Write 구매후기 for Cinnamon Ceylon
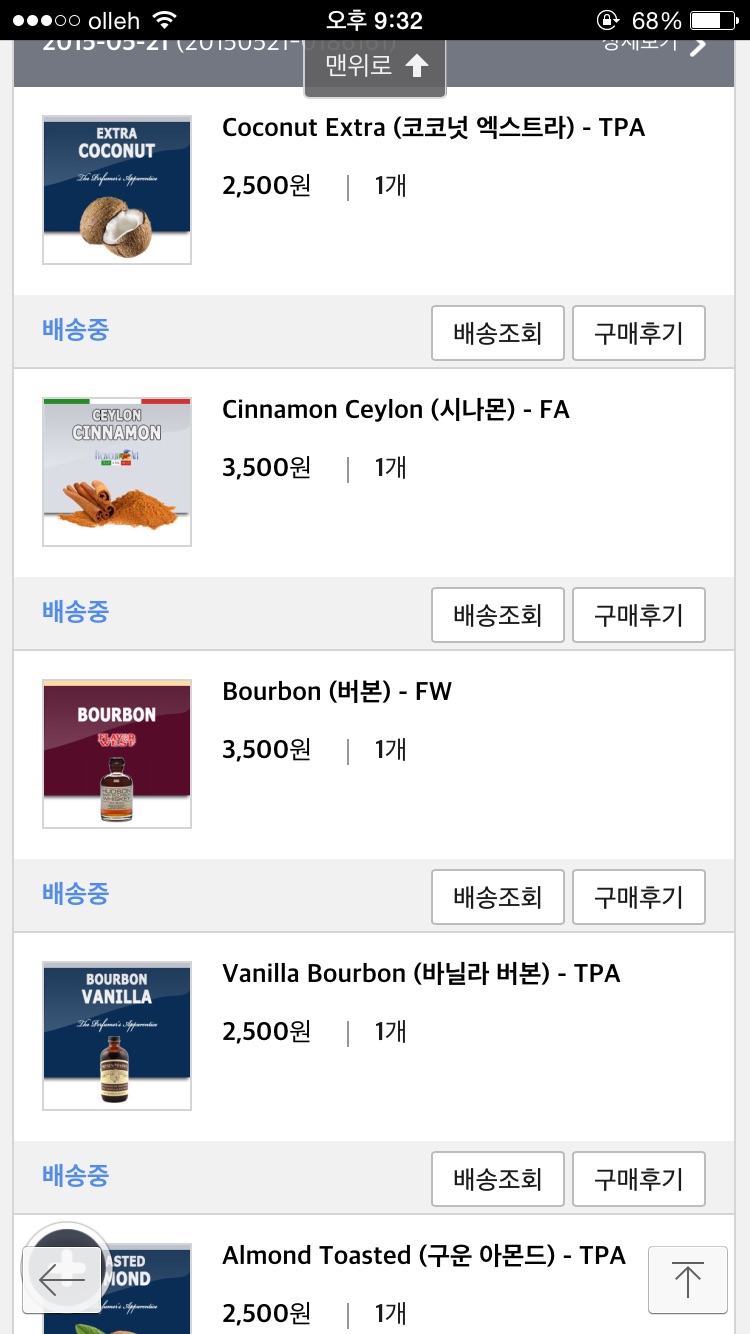The height and width of the screenshot is (1334, 750). click(x=639, y=615)
